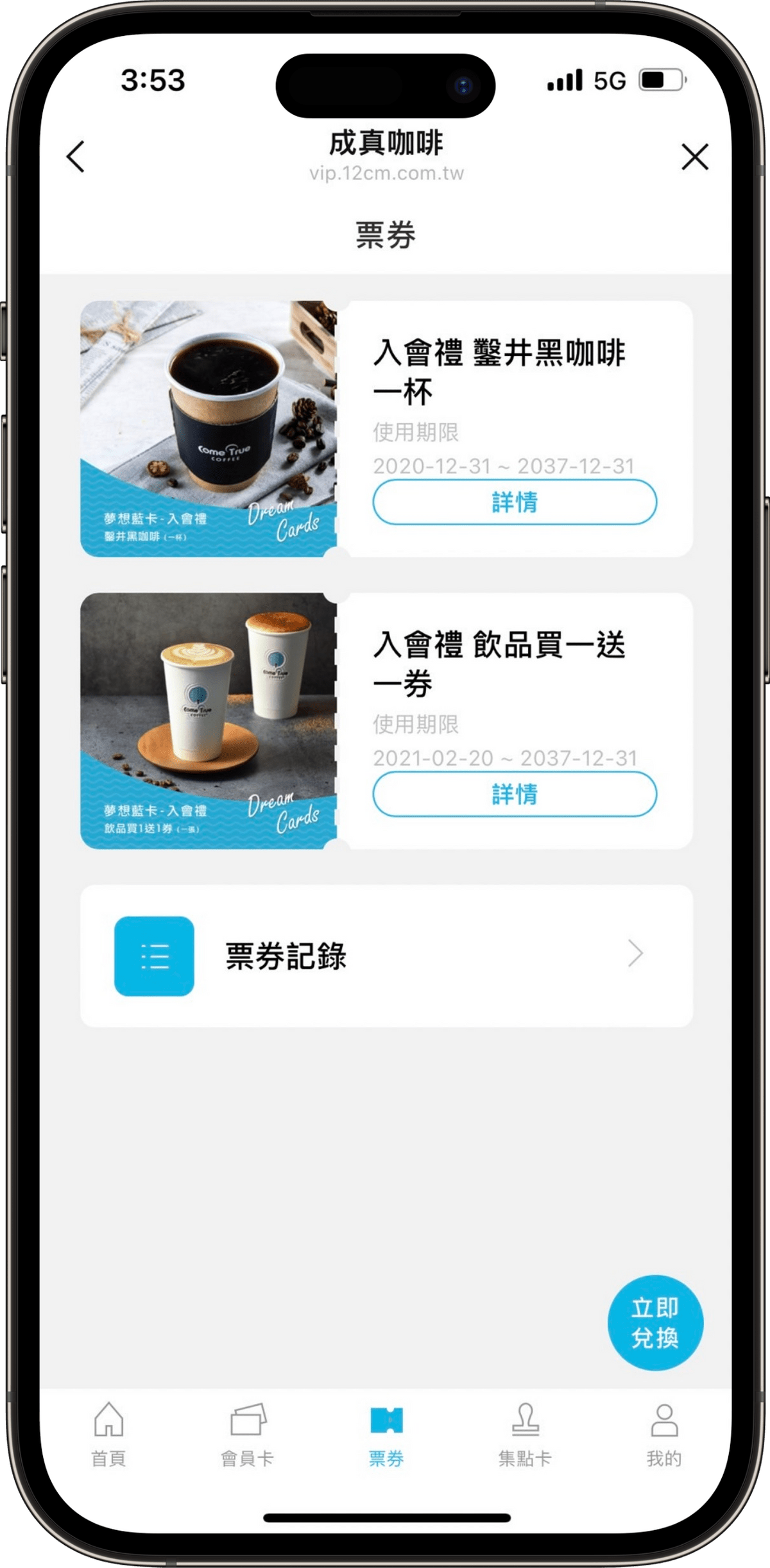Go back using the top-left arrow
Screen dimensions: 770x1568
(x=76, y=156)
